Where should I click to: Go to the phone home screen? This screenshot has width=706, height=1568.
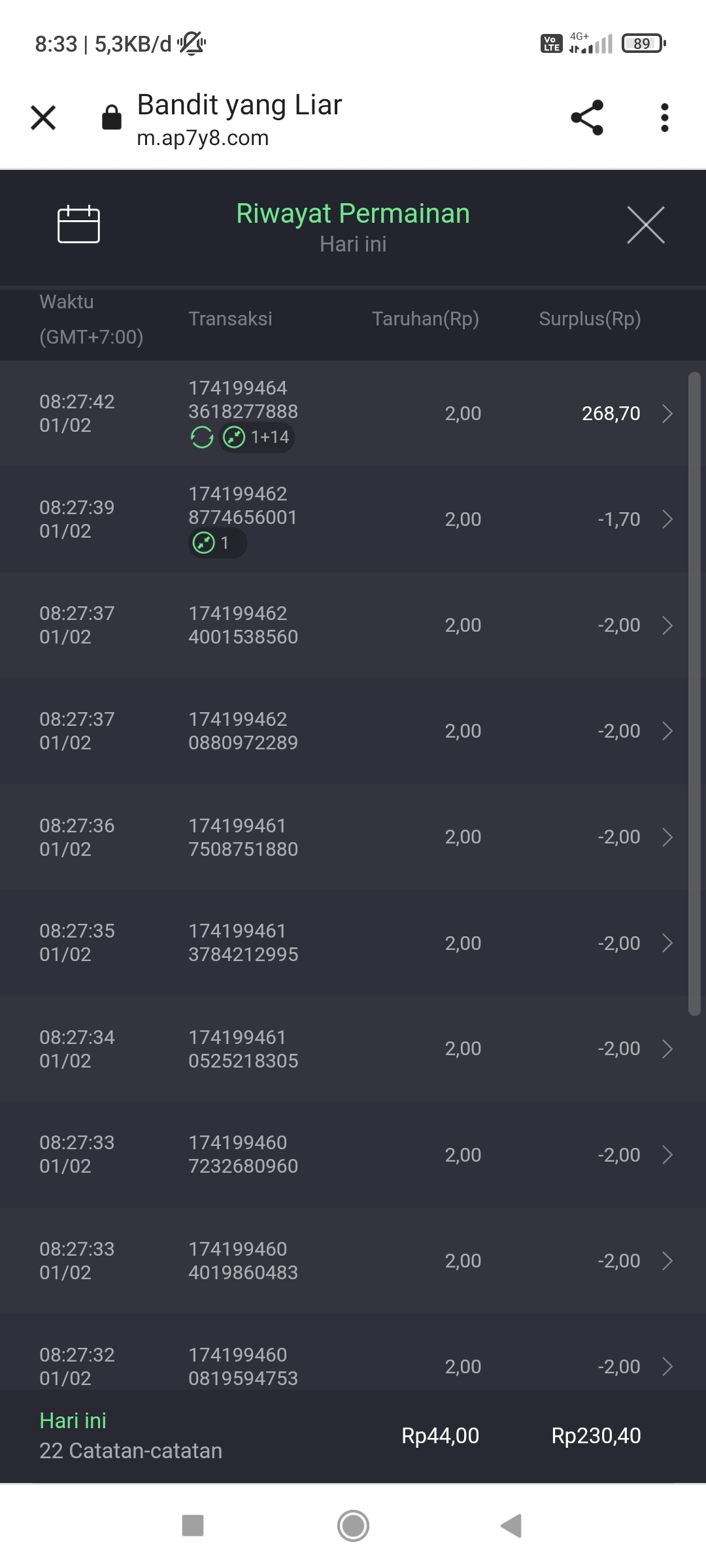tap(353, 1526)
